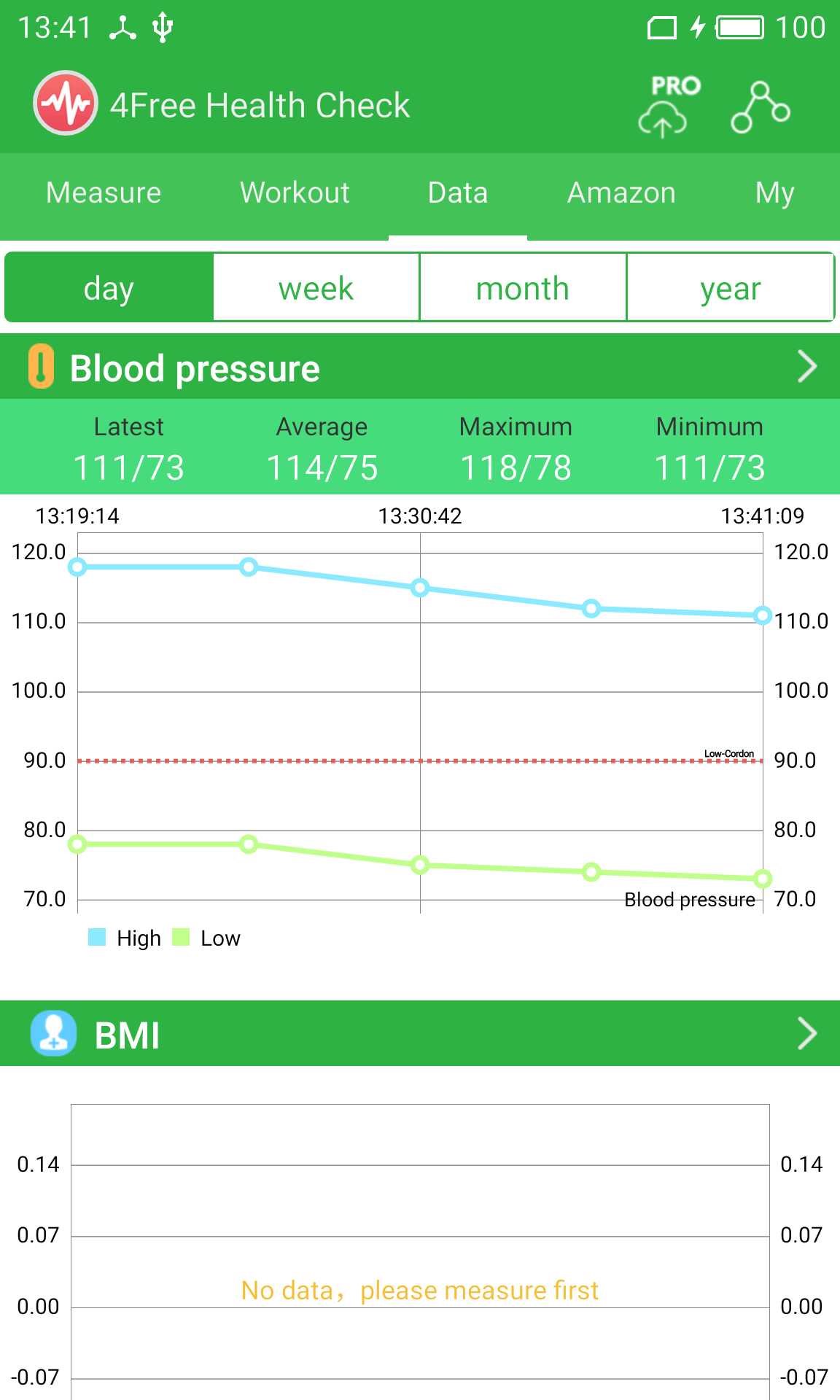
Task: Expand the Blood pressure details chevron
Action: tap(805, 367)
